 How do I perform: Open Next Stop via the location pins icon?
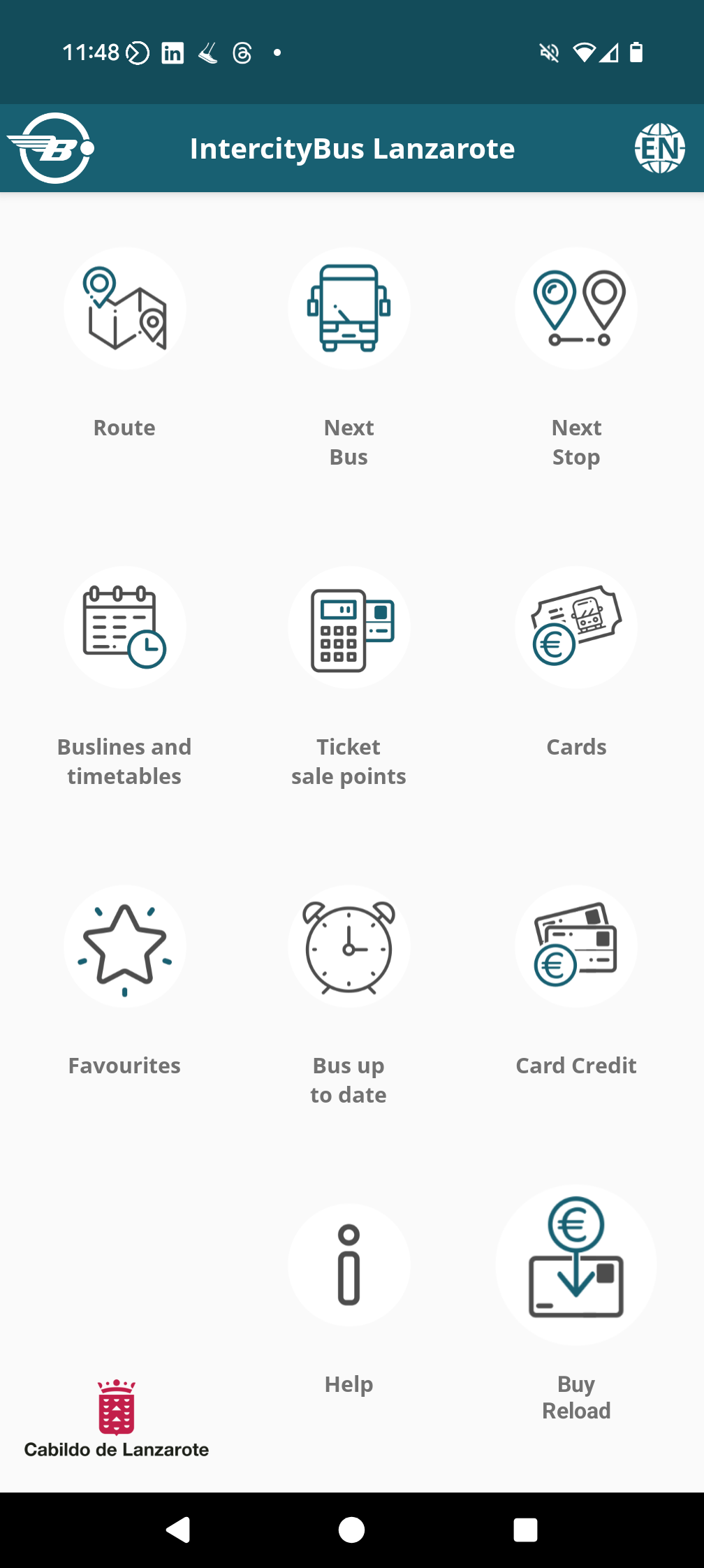(575, 307)
